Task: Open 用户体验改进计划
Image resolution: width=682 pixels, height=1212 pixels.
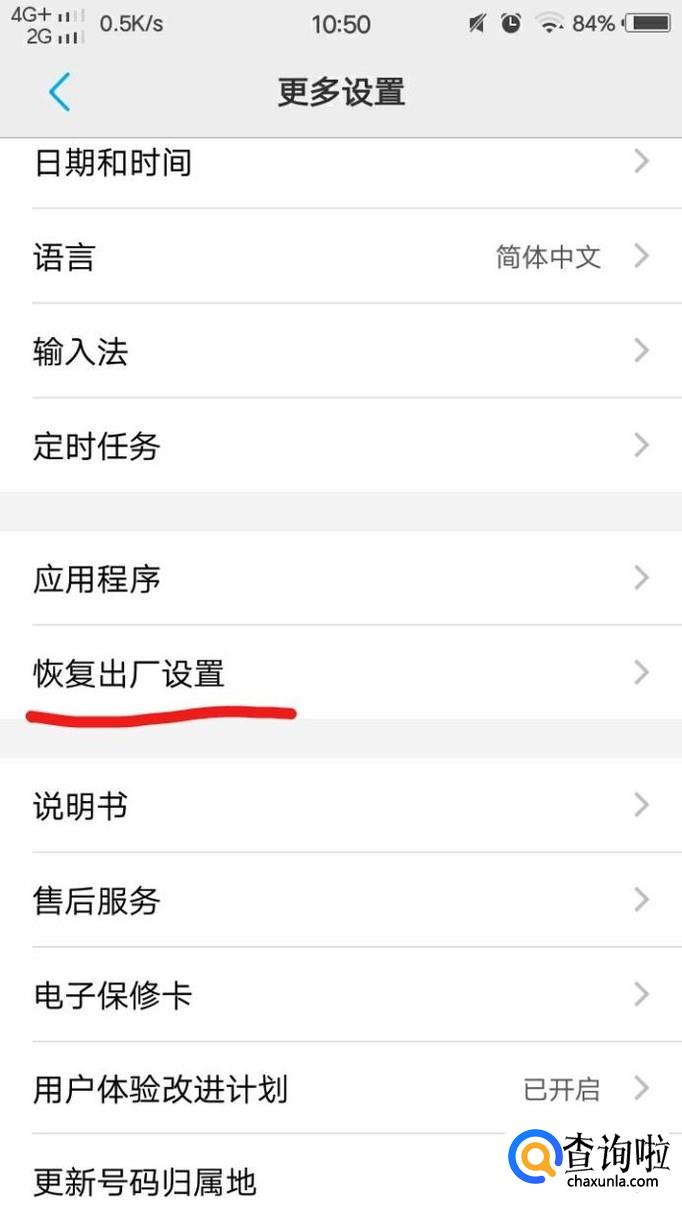Action: (341, 1088)
